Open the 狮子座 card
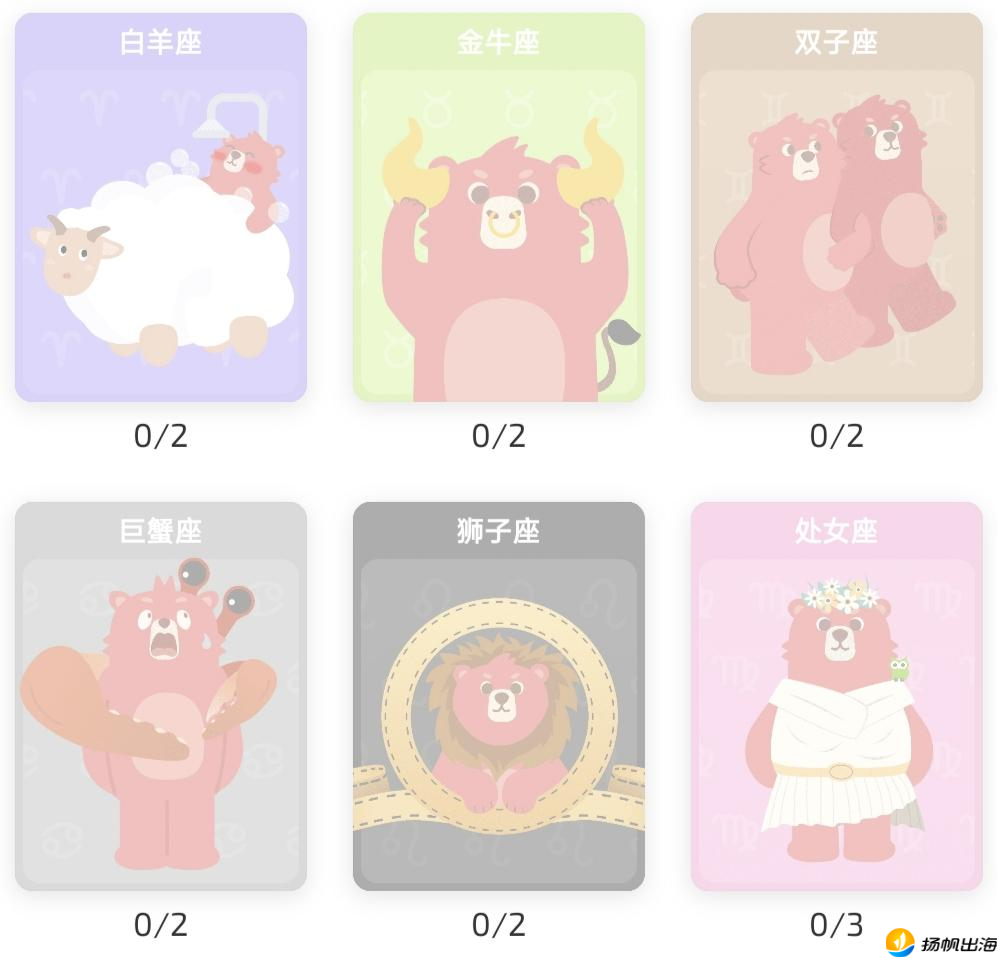The image size is (997, 957). (498, 696)
